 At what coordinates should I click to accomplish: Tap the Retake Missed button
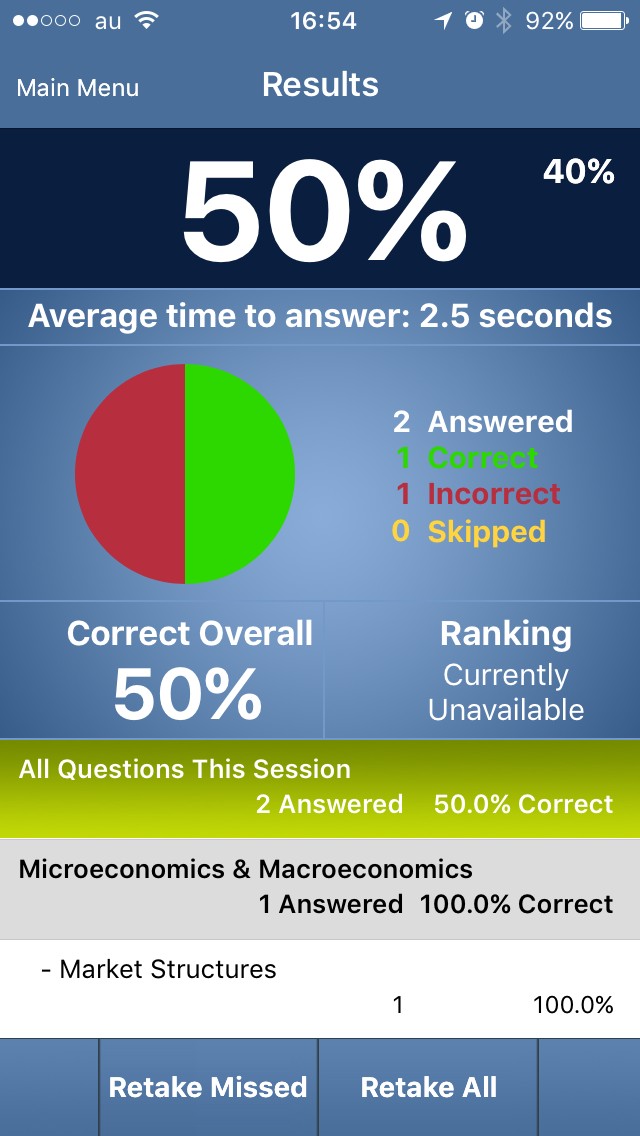click(x=208, y=1087)
